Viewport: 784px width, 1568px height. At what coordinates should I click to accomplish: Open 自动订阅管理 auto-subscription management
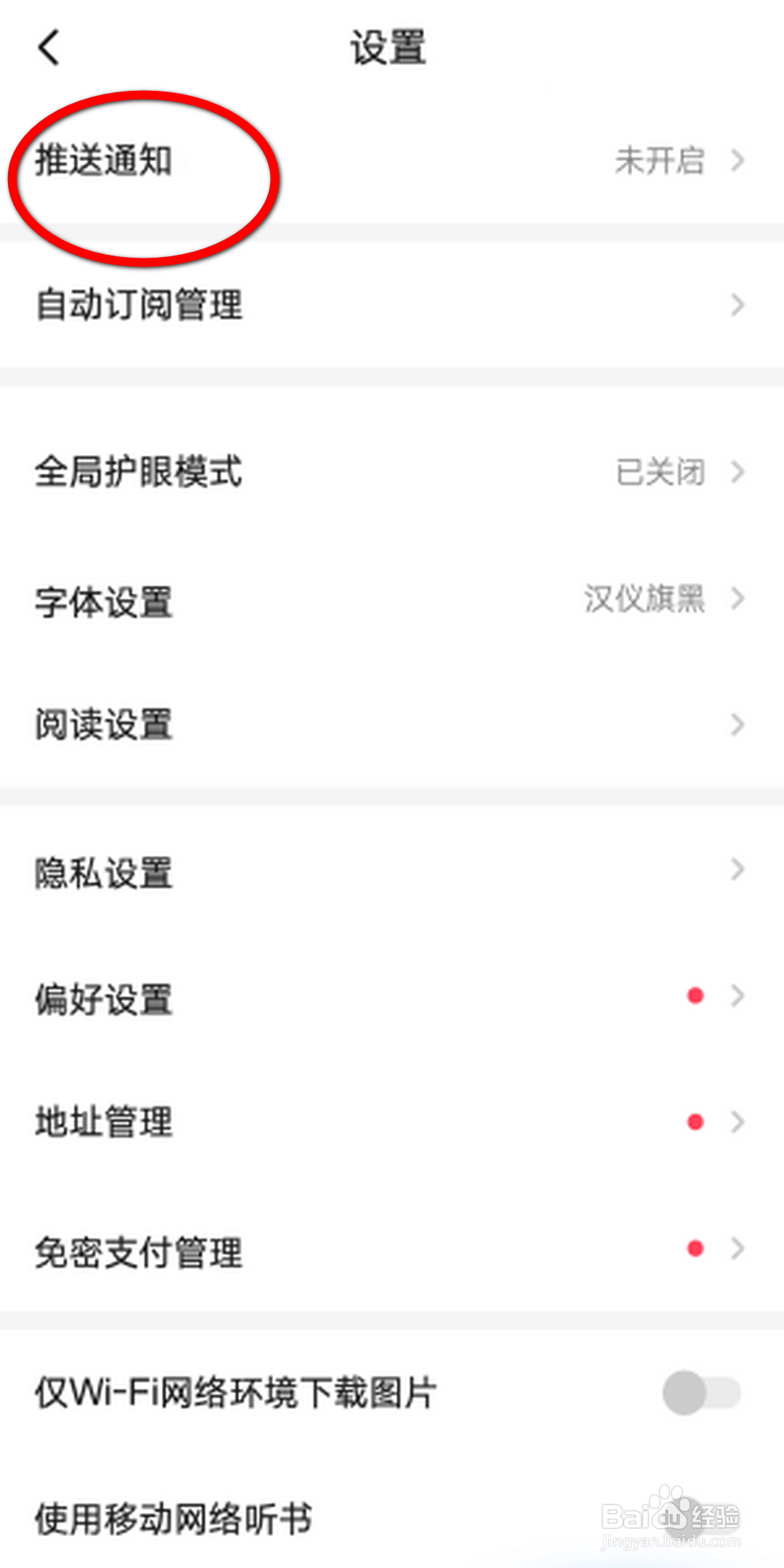142,305
